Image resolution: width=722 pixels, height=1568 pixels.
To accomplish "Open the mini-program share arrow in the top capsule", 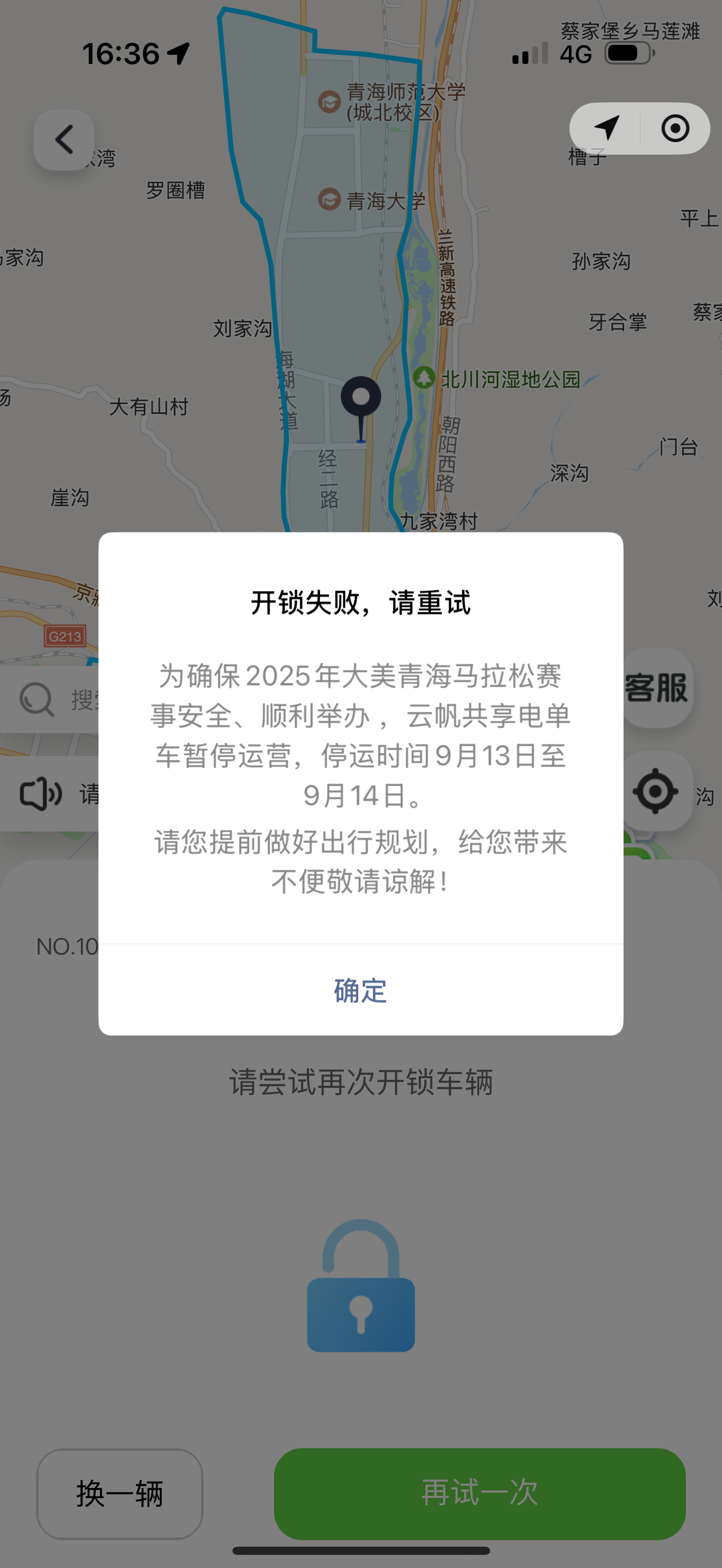I will click(605, 128).
